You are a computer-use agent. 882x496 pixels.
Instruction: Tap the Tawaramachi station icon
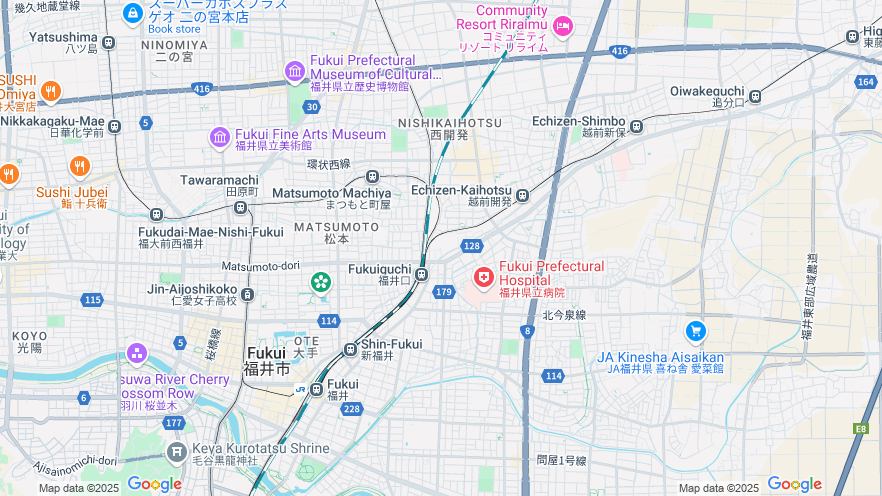click(240, 207)
